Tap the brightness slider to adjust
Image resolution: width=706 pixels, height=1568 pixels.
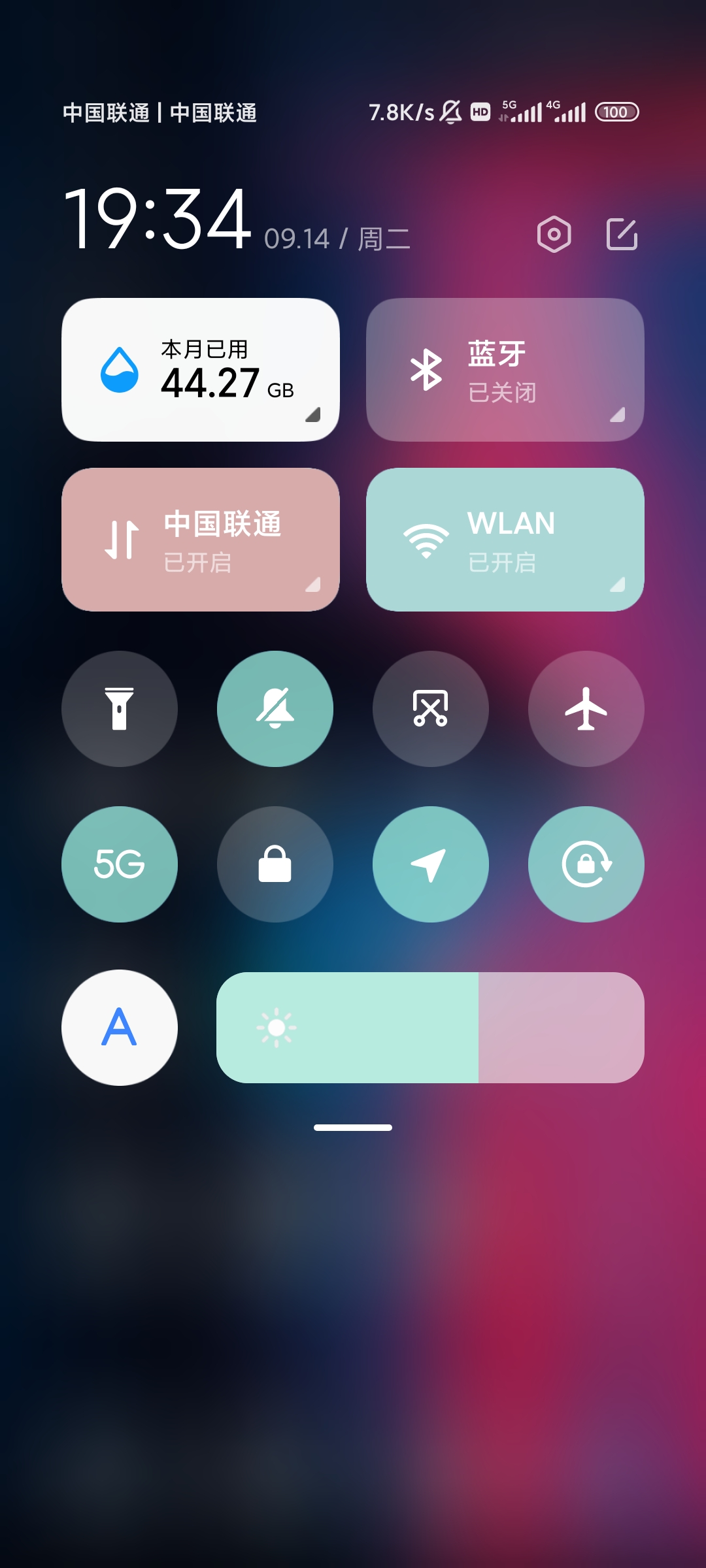point(430,1028)
